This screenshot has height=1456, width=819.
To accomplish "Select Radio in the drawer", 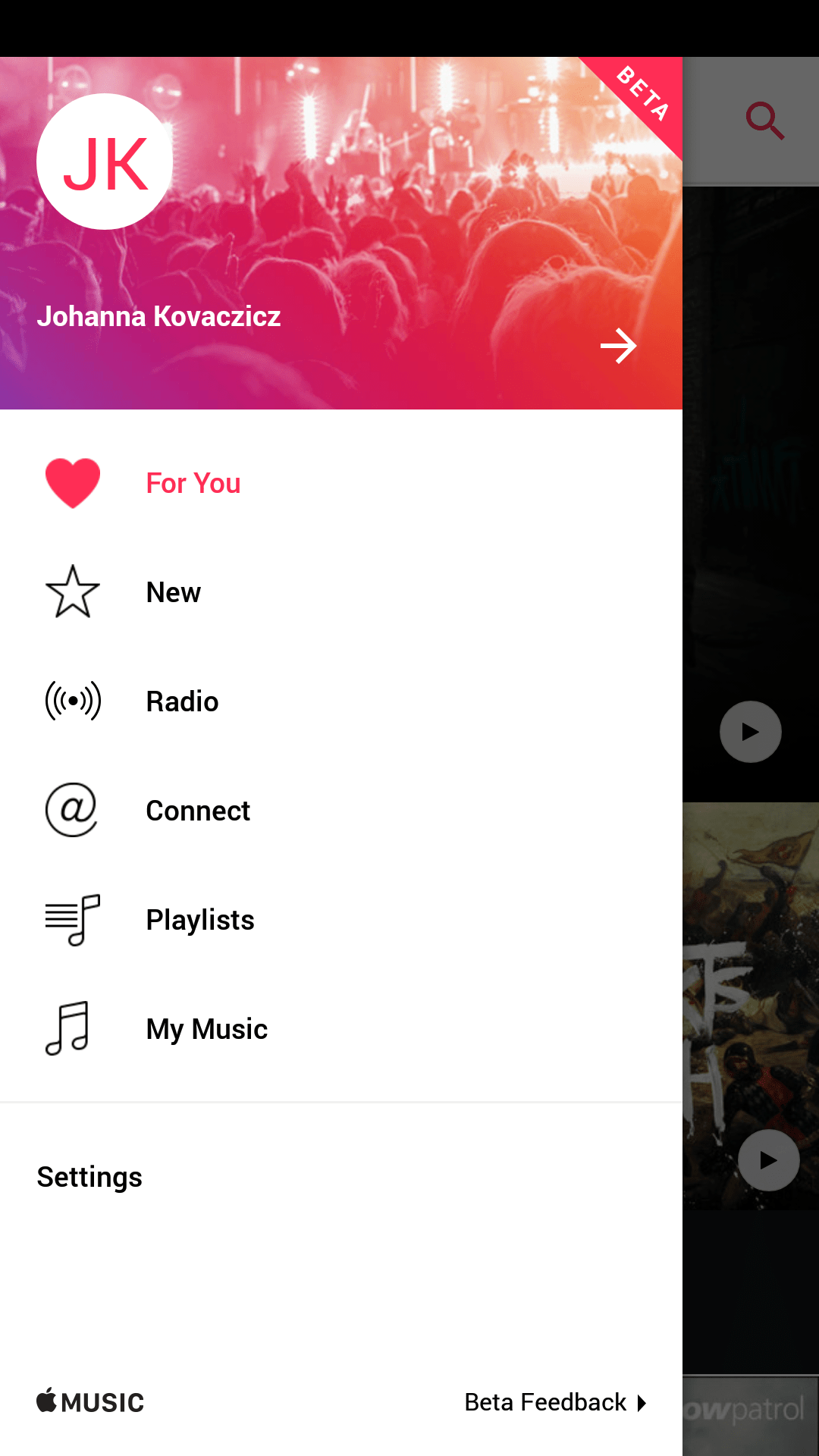I will click(341, 701).
